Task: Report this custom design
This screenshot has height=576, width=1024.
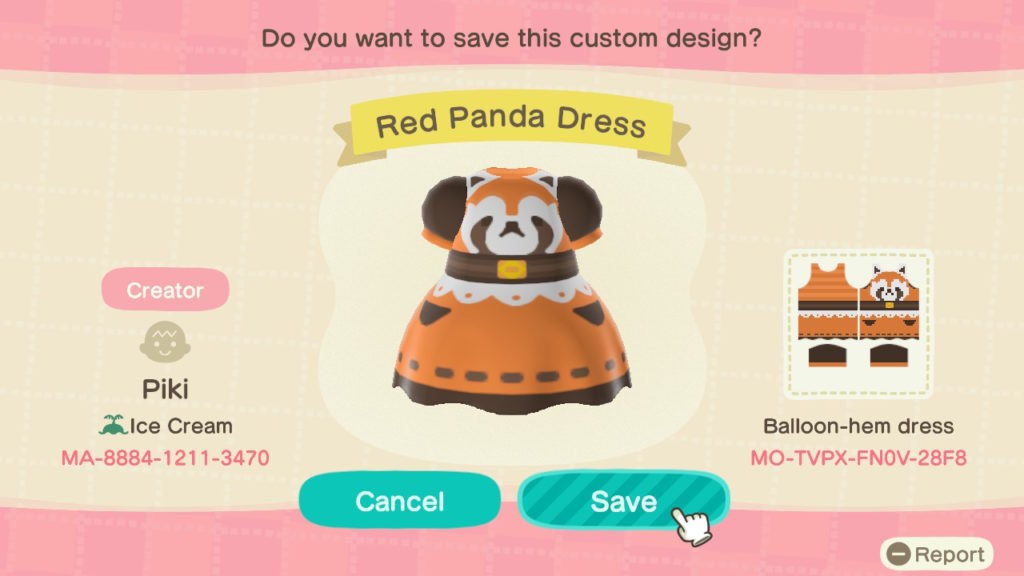Action: pyautogui.click(x=936, y=554)
